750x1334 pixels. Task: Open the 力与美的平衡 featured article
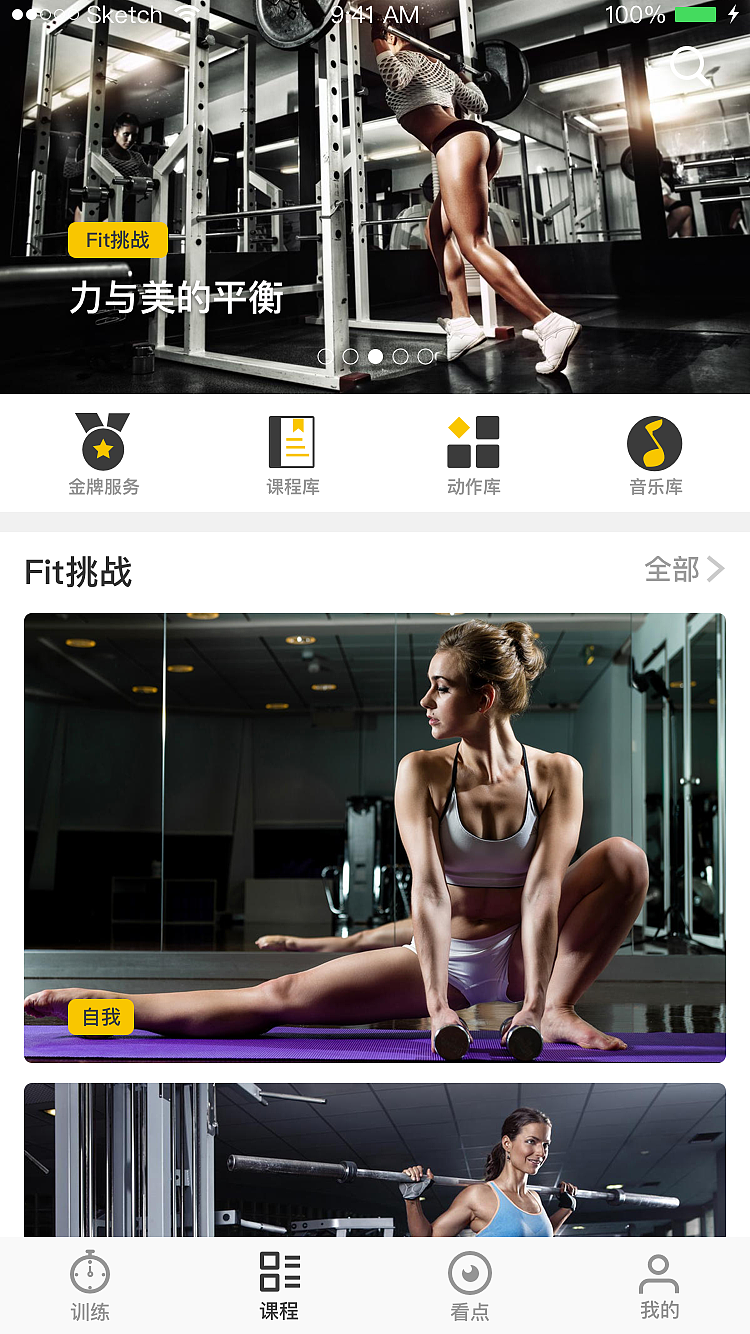180,296
